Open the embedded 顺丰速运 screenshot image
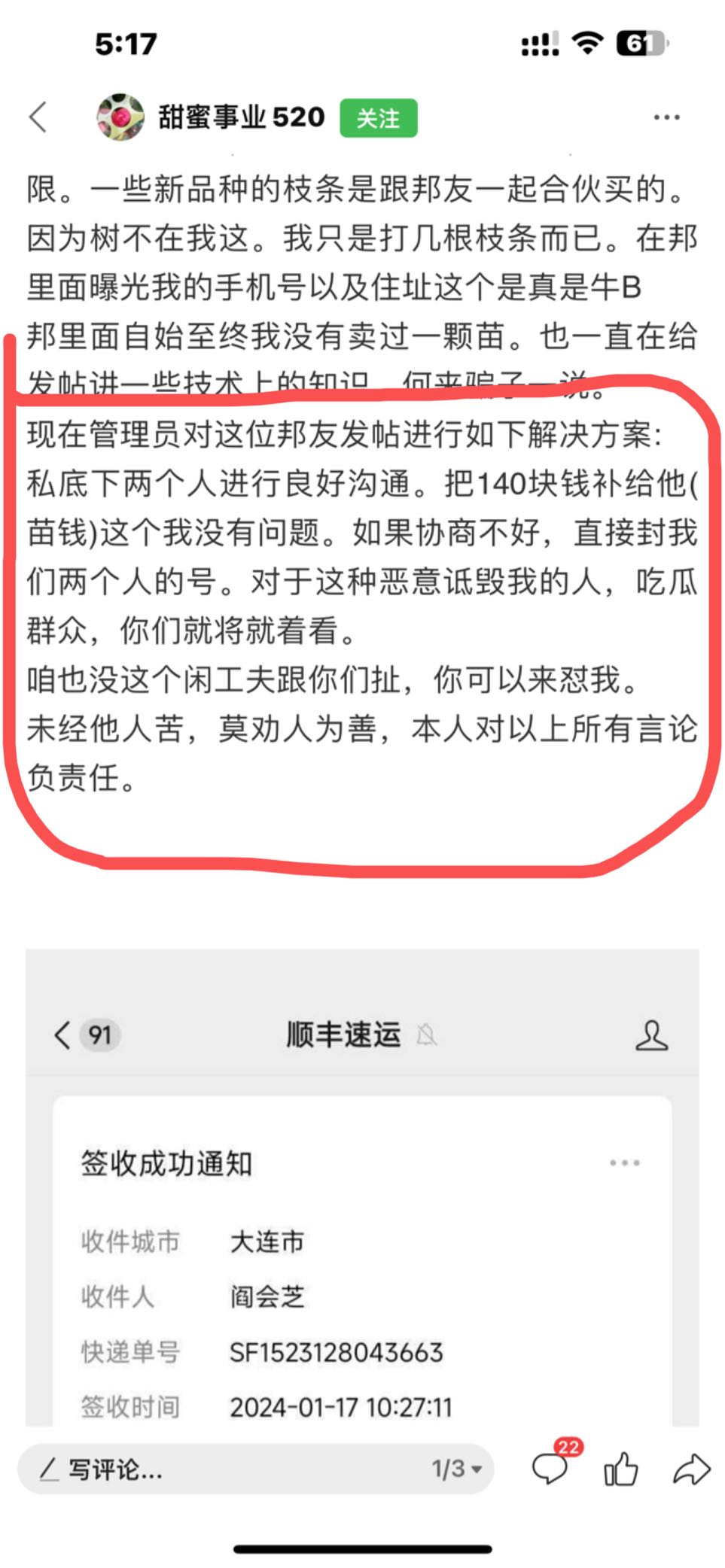The width and height of the screenshot is (725, 1568). [x=362, y=1187]
